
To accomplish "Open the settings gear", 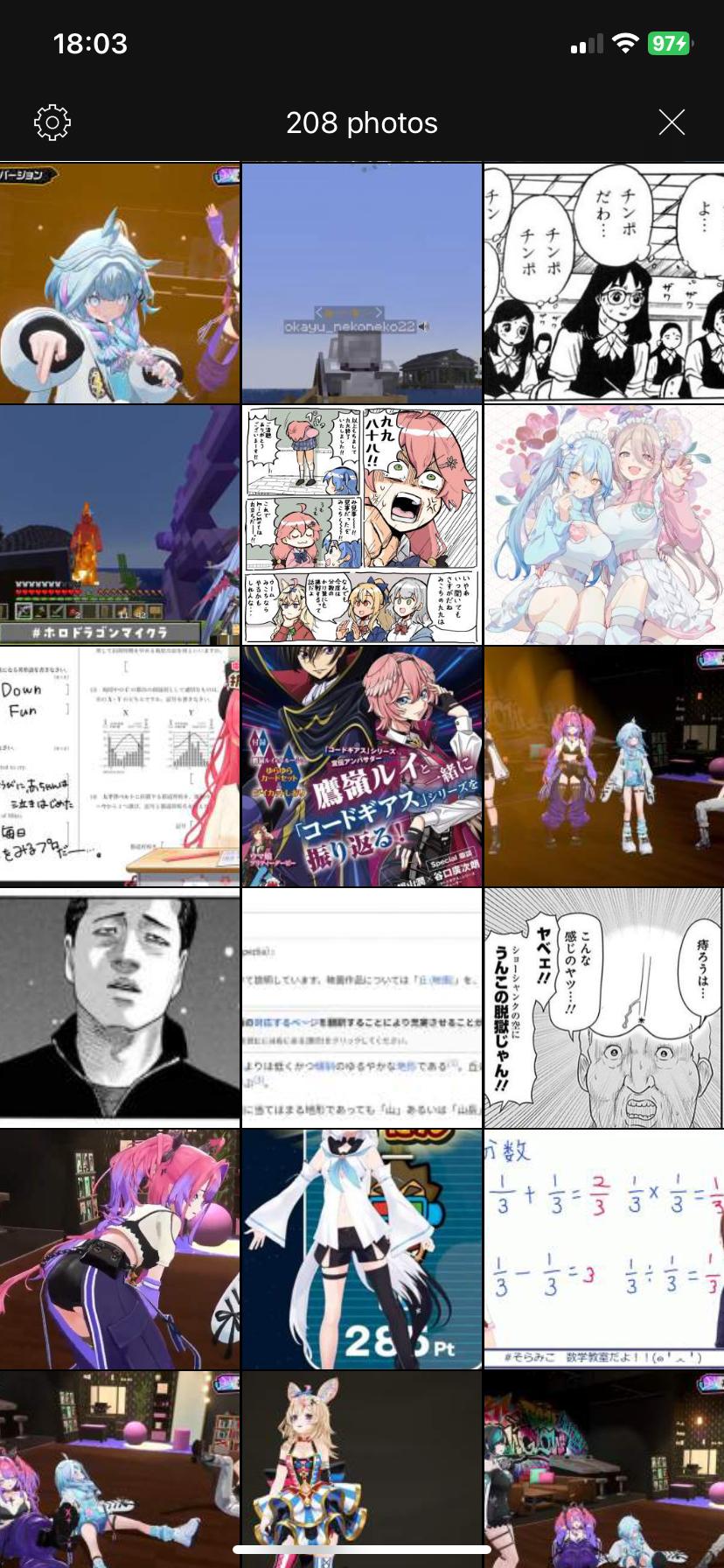I will [52, 122].
